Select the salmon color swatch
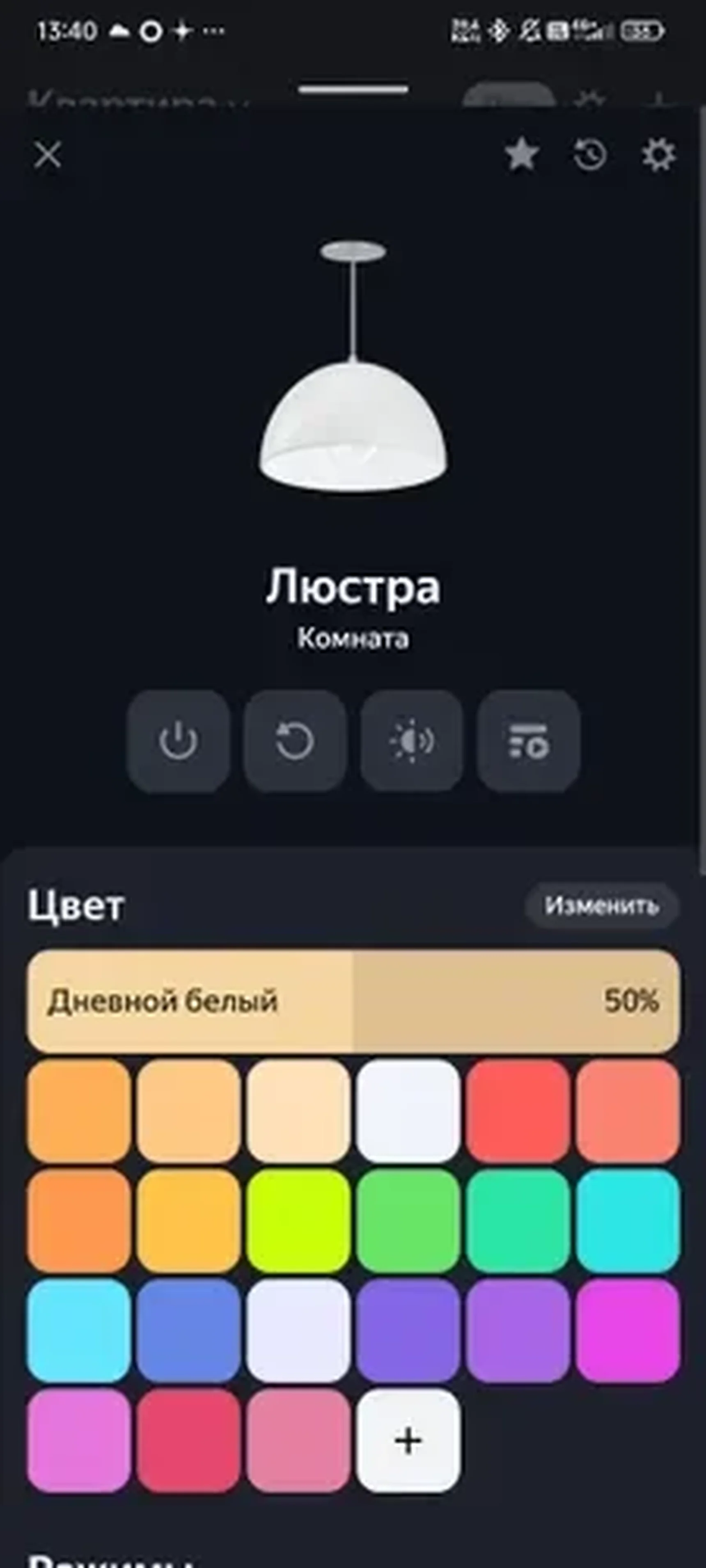 [x=628, y=1111]
